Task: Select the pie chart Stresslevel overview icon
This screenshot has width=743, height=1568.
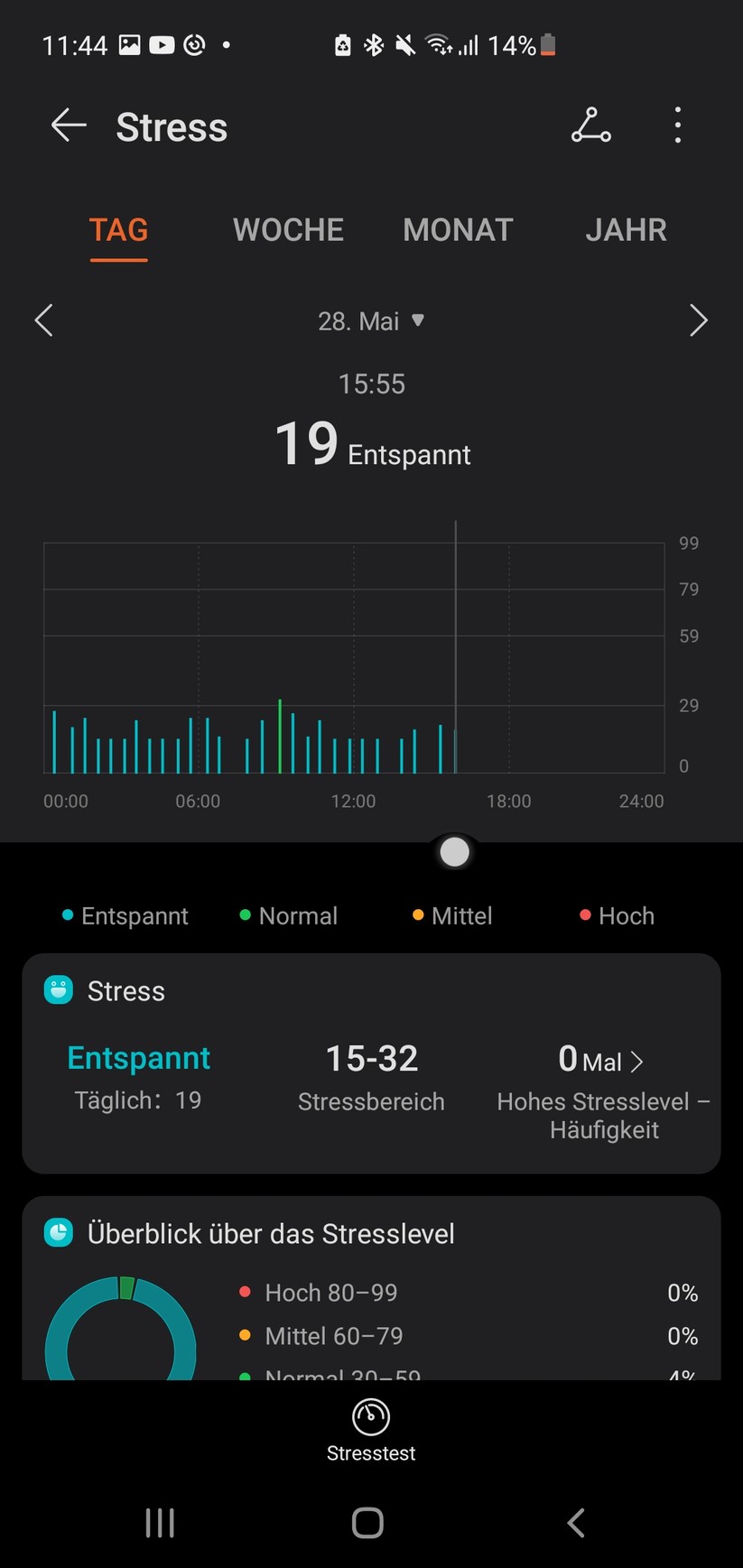Action: click(57, 1232)
